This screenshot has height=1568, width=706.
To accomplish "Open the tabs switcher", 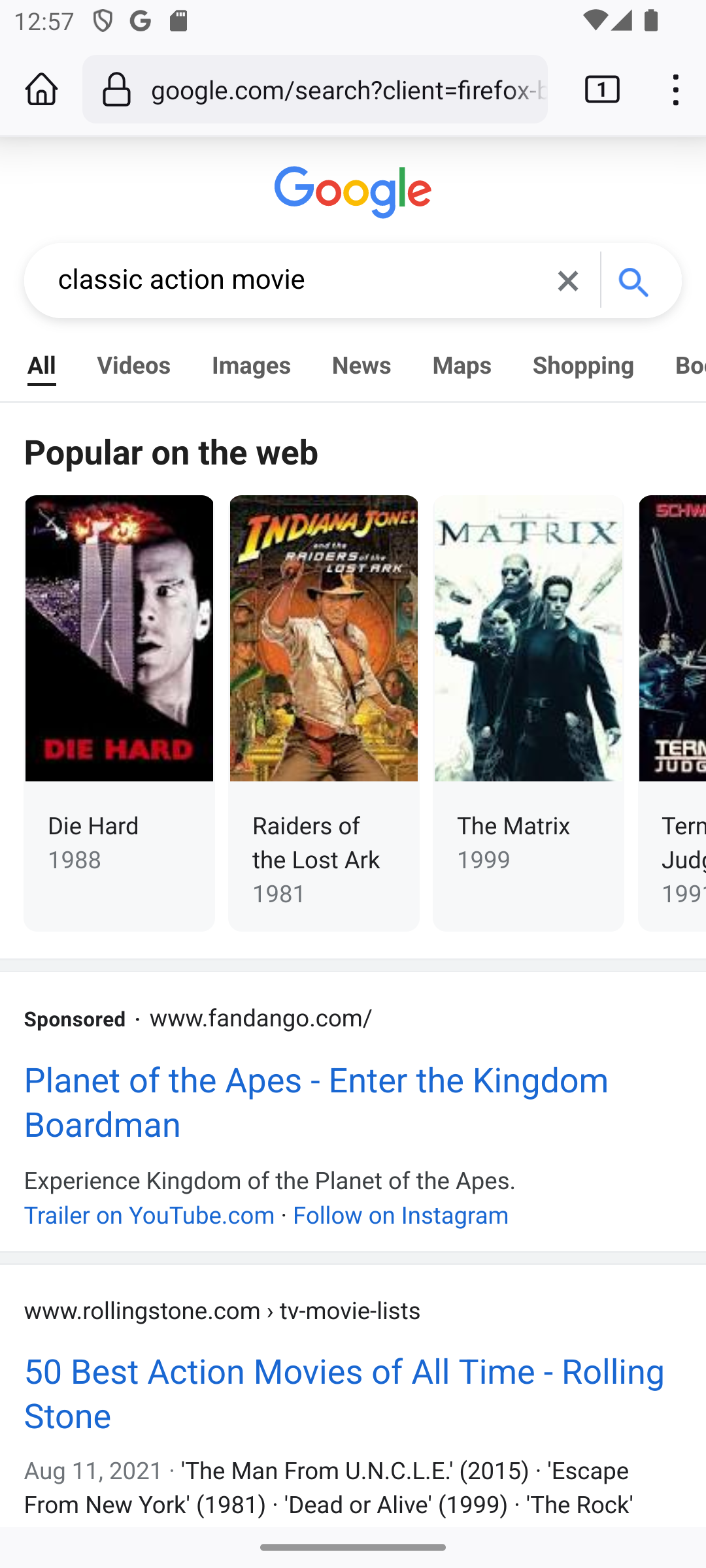I will (602, 89).
